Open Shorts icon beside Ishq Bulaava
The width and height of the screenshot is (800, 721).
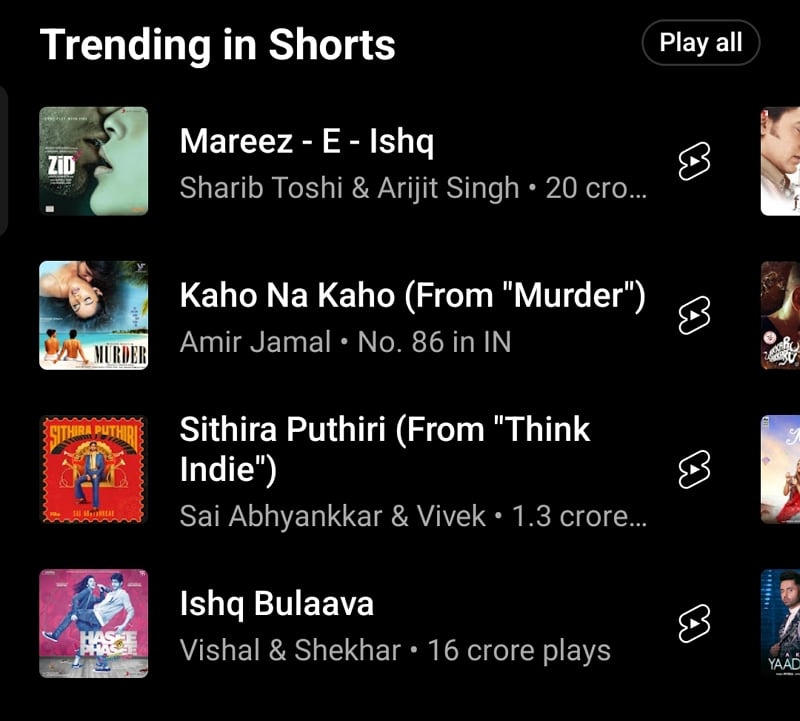click(694, 624)
